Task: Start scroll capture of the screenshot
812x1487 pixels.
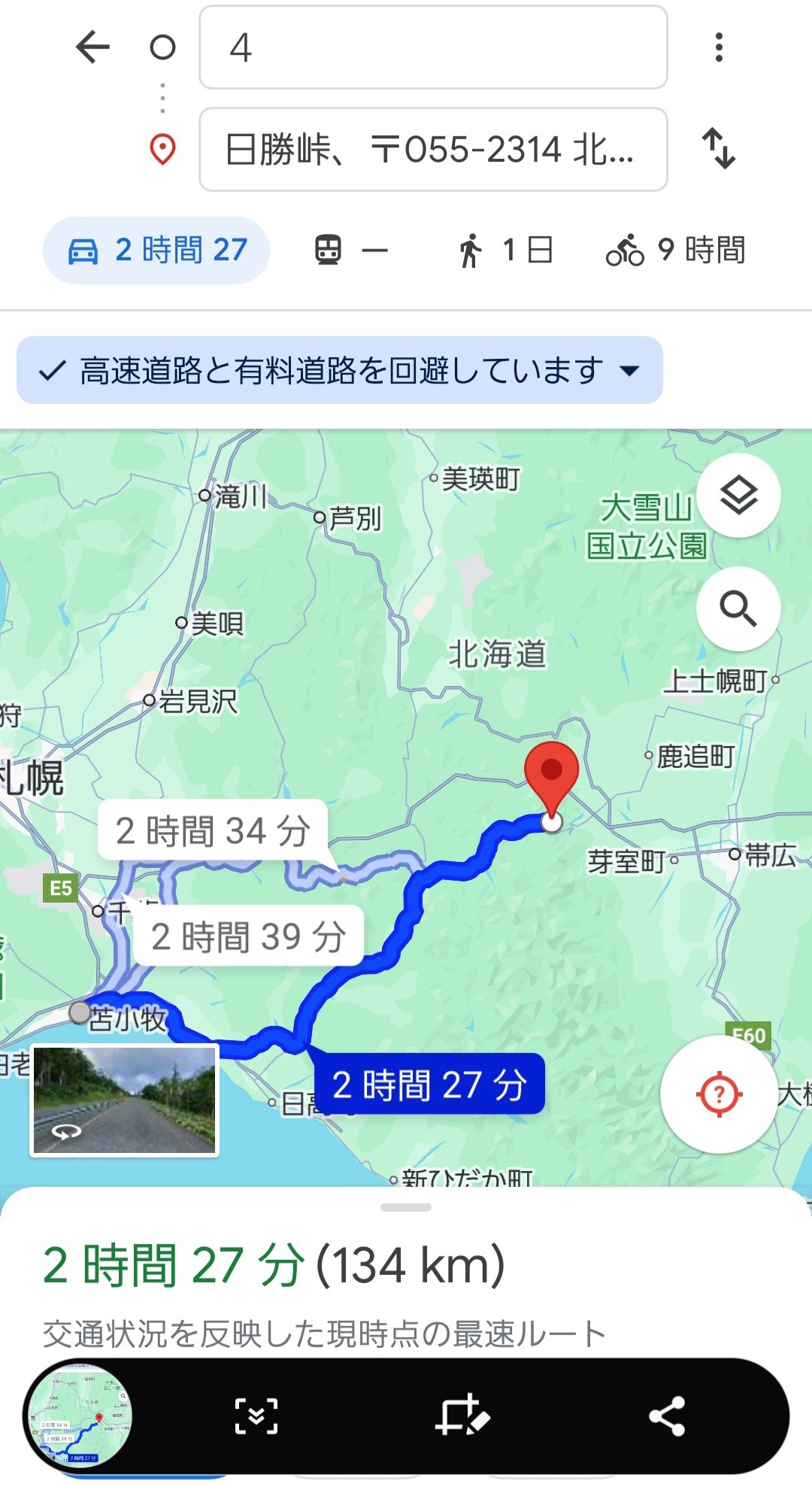Action: pyautogui.click(x=256, y=1416)
